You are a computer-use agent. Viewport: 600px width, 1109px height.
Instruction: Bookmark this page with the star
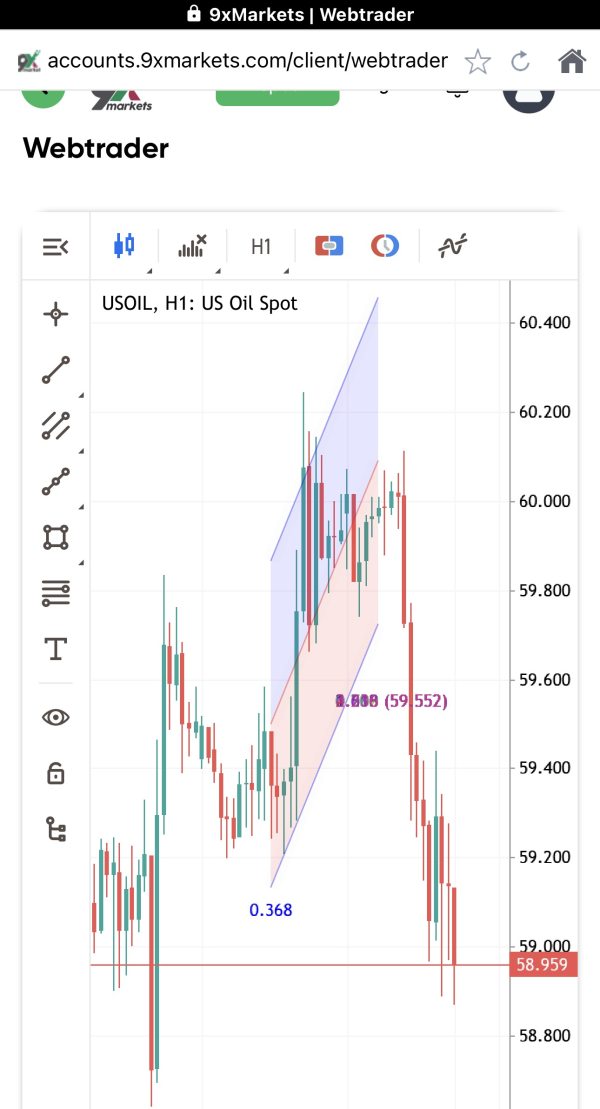(478, 62)
